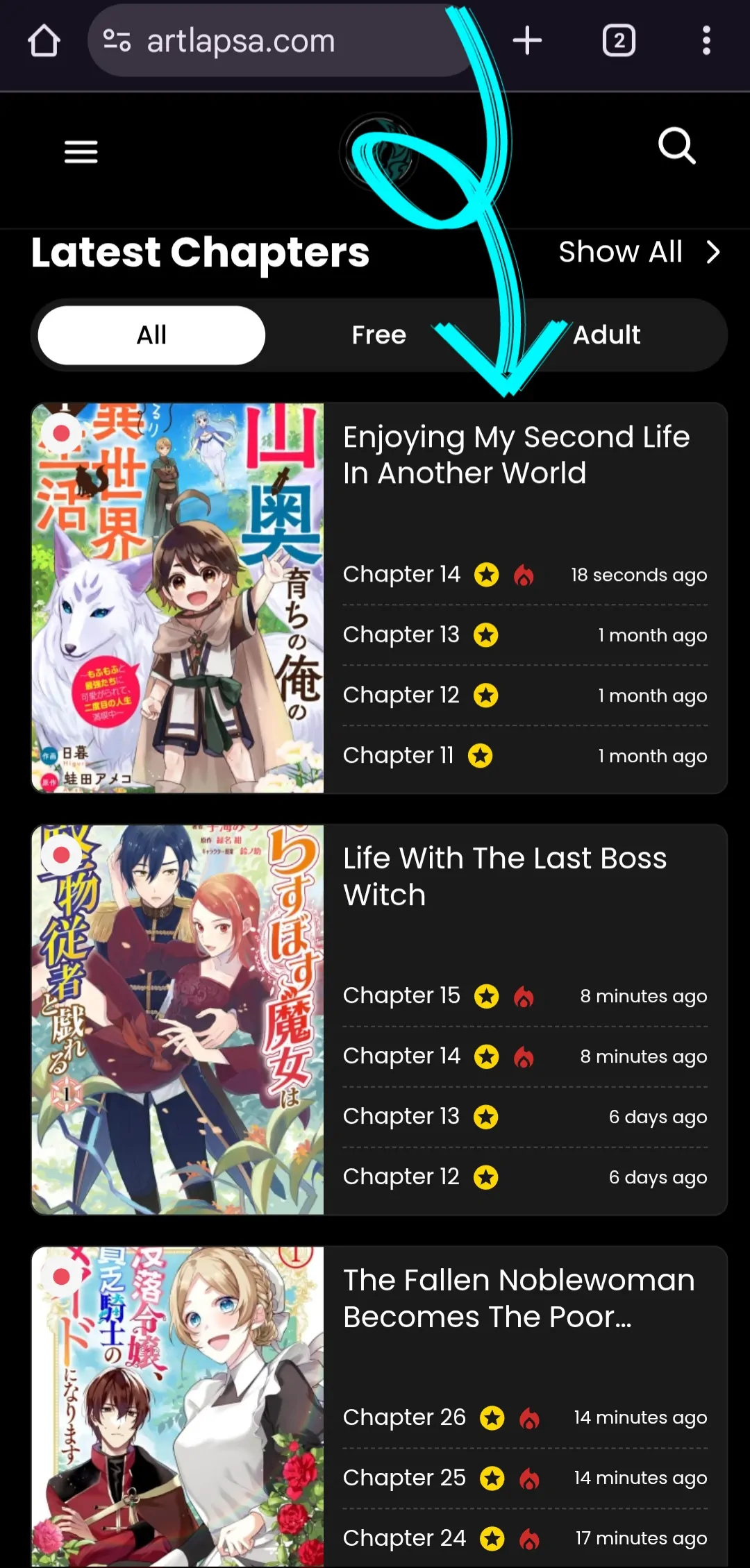Open Chapter 14 of Enjoying My Second Life
The image size is (750, 1568).
pyautogui.click(x=401, y=575)
